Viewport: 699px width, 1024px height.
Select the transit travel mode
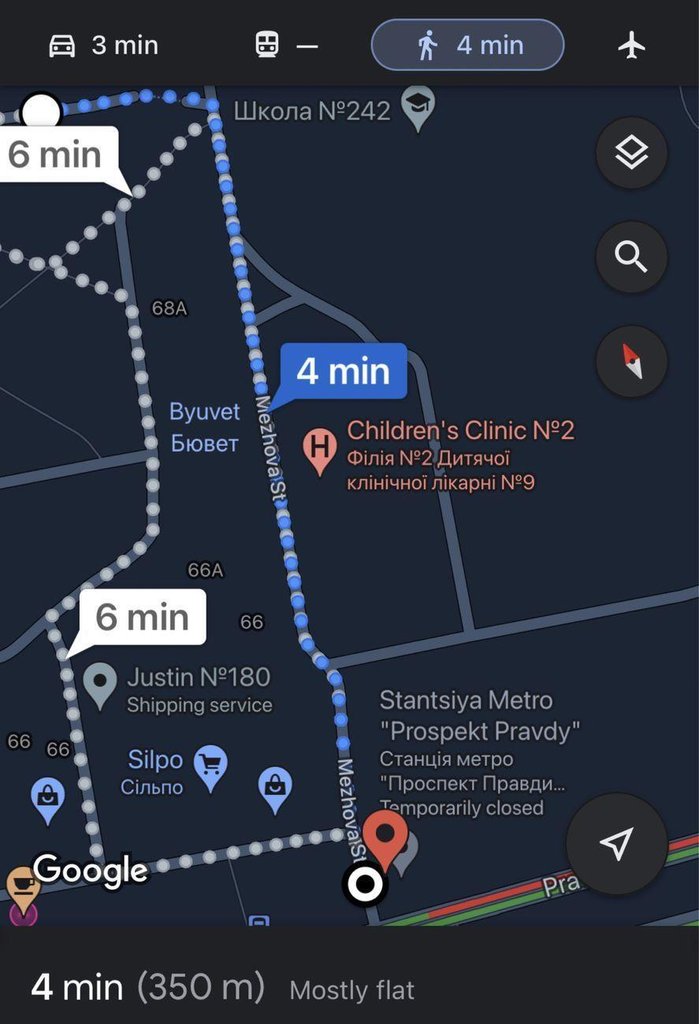pyautogui.click(x=285, y=46)
